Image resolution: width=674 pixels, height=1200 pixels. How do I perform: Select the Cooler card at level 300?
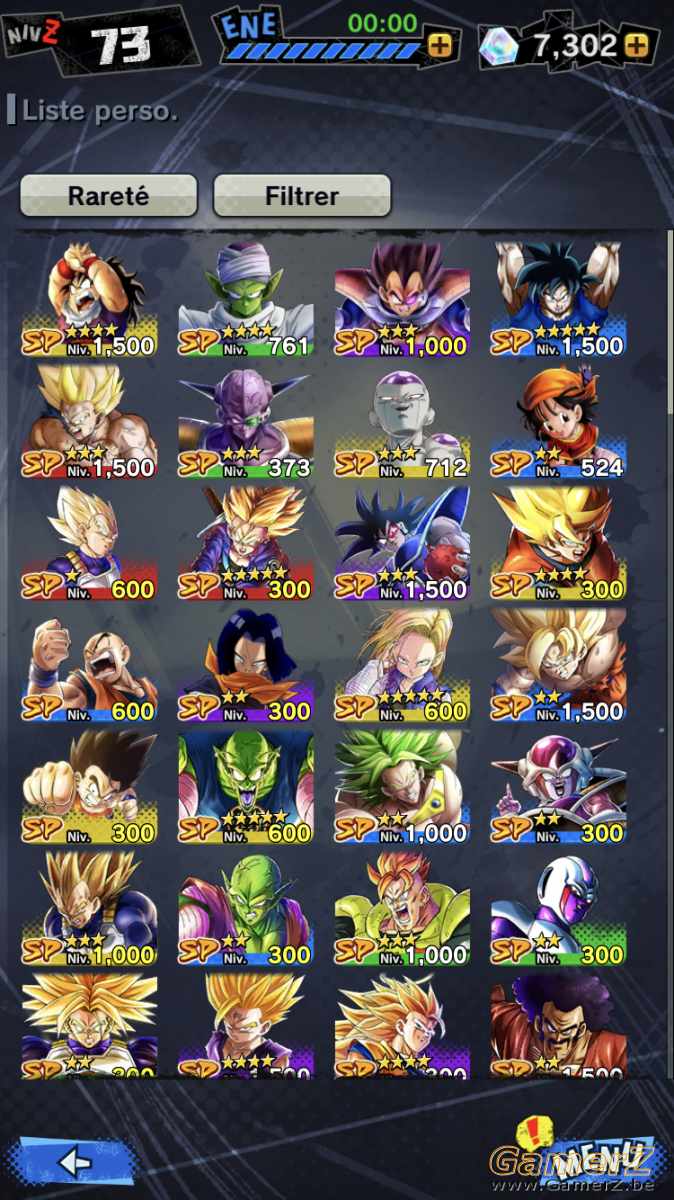[x=558, y=909]
